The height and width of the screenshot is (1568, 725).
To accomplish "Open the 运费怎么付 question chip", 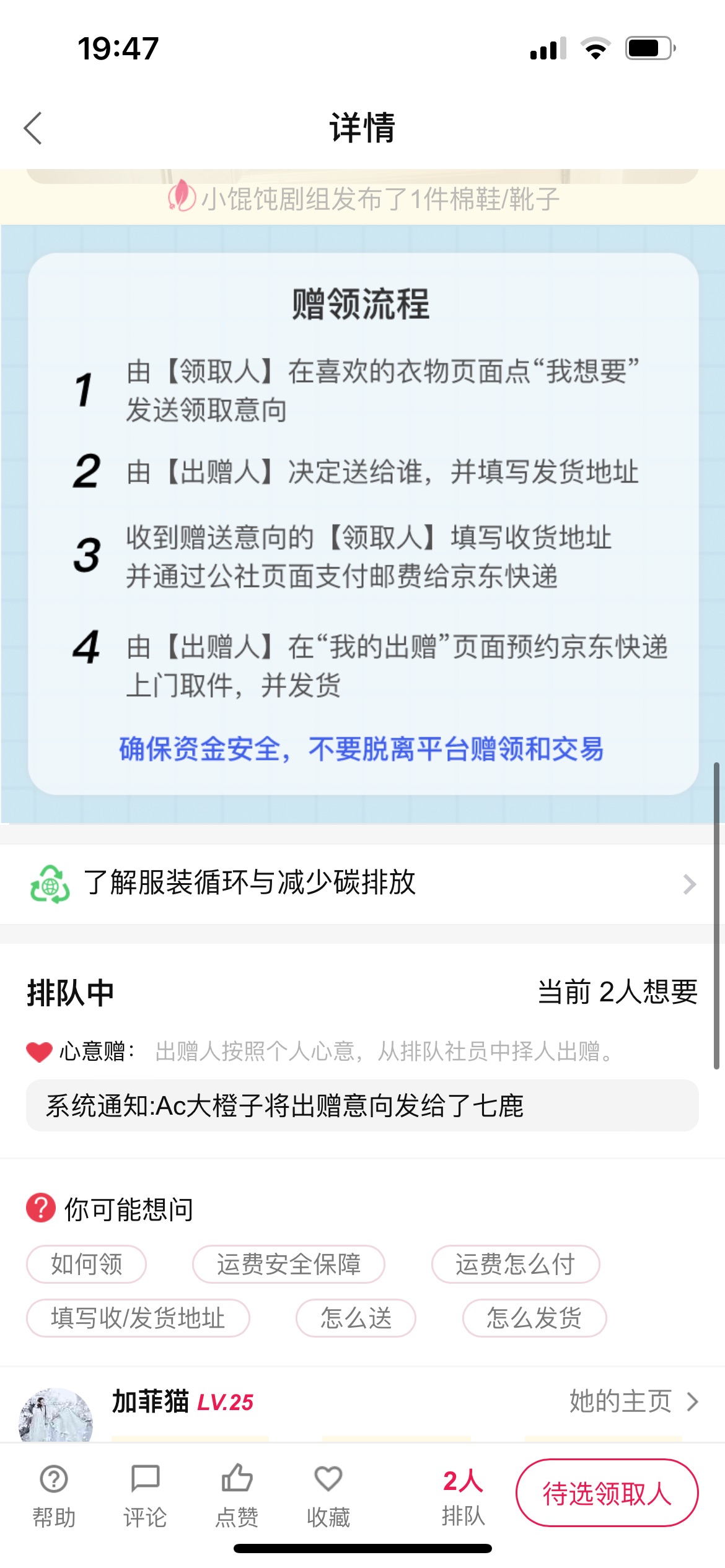I will point(516,1264).
